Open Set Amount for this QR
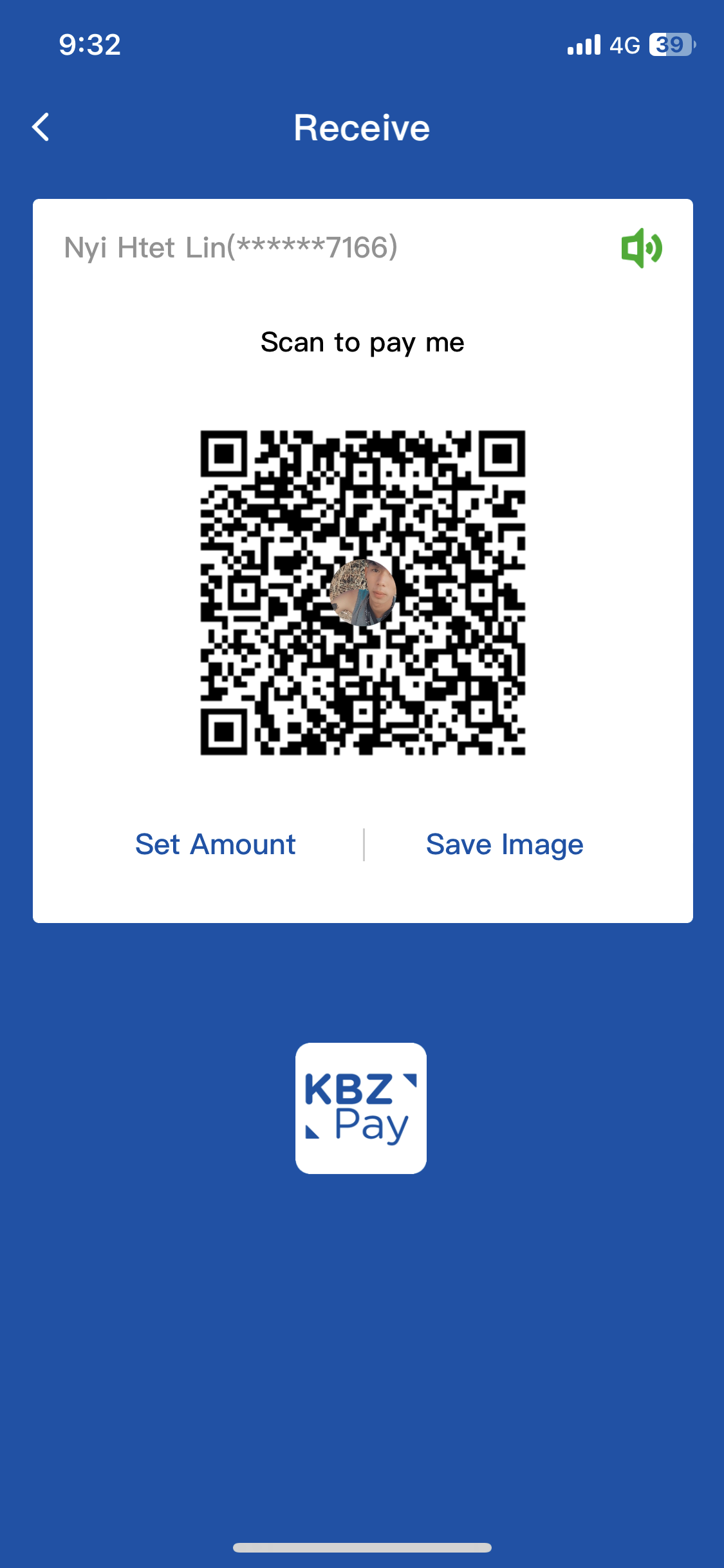Viewport: 724px width, 1568px height. (215, 845)
